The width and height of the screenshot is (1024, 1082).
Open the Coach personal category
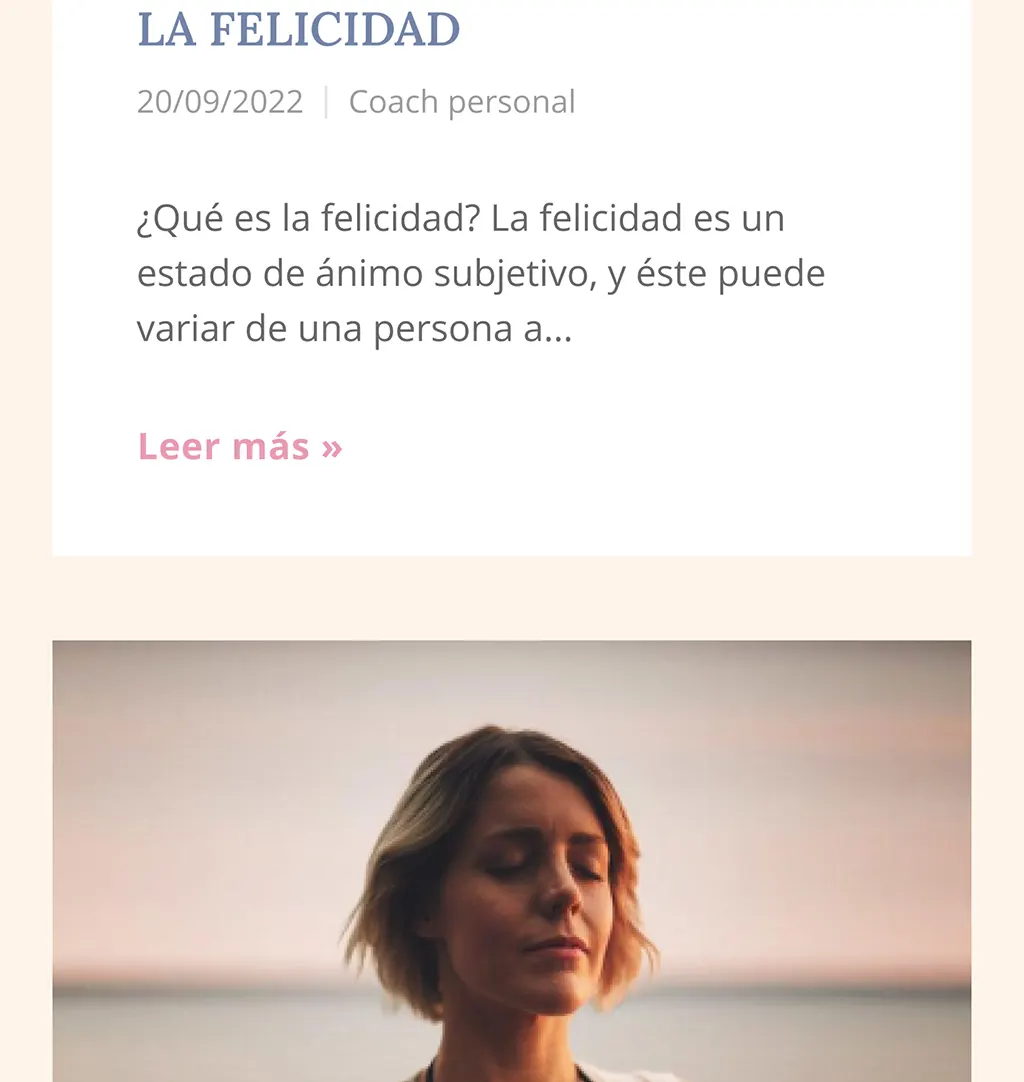click(x=461, y=102)
